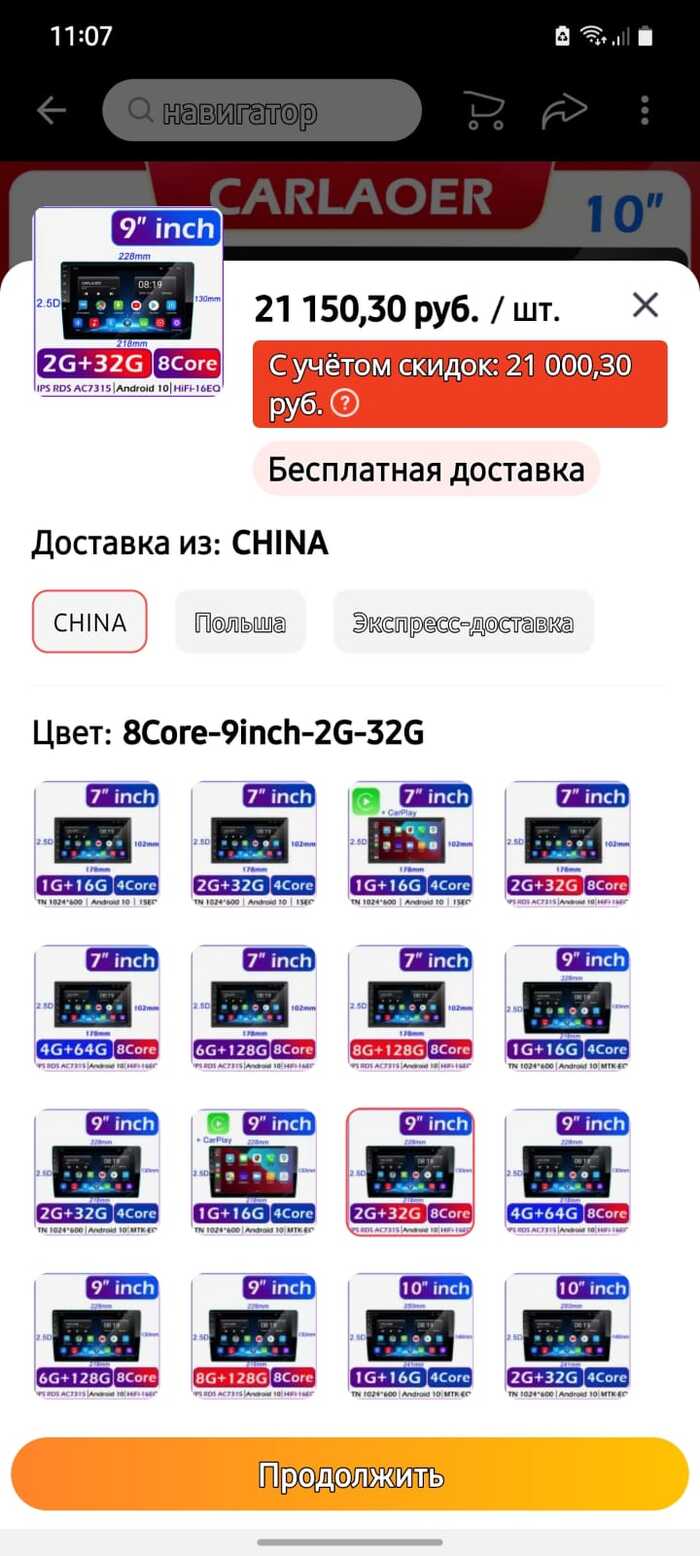This screenshot has width=700, height=1556.
Task: Pick 7 inch 8G+128G 8Core variant
Action: pos(411,1009)
